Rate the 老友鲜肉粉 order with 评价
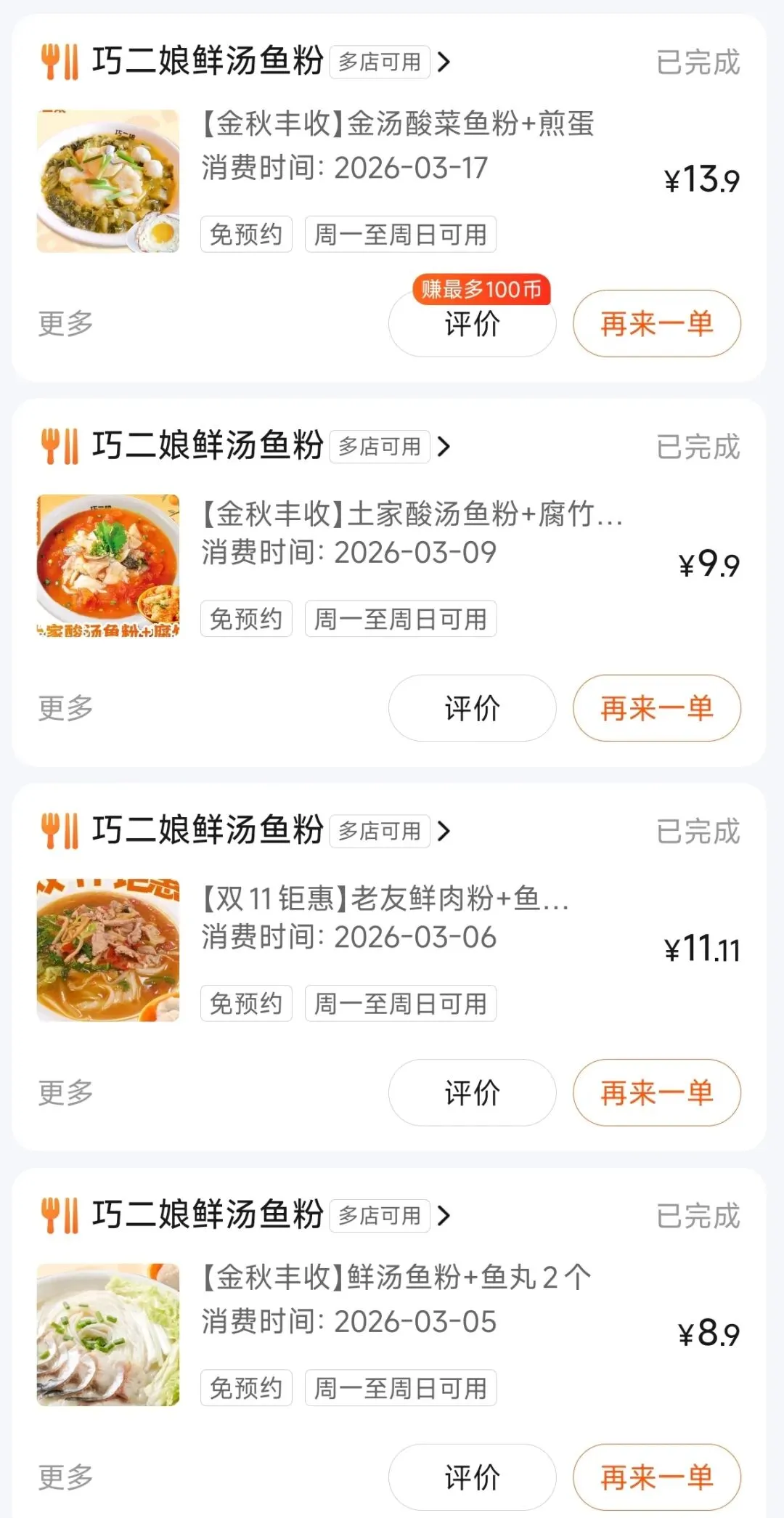 coord(472,1092)
